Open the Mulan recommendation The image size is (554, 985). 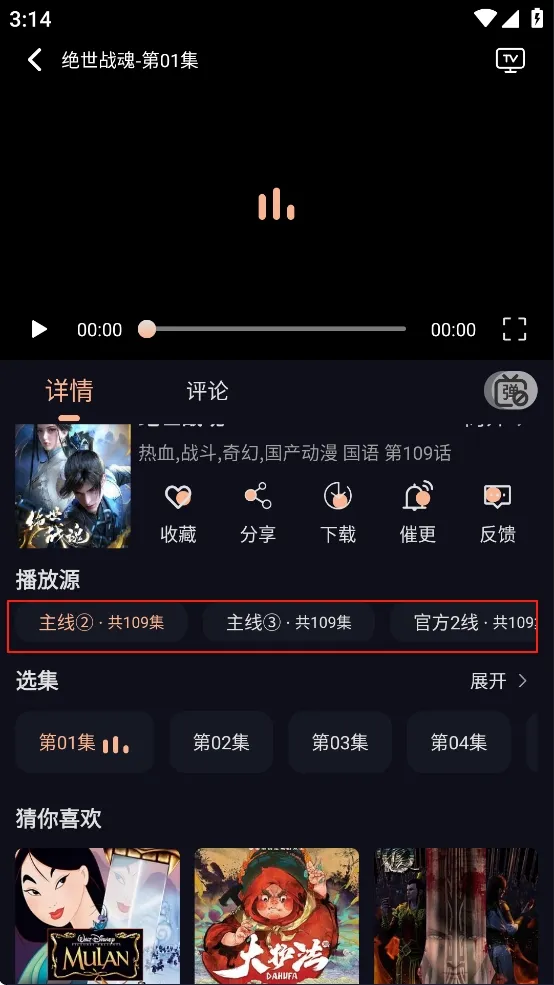coord(97,917)
